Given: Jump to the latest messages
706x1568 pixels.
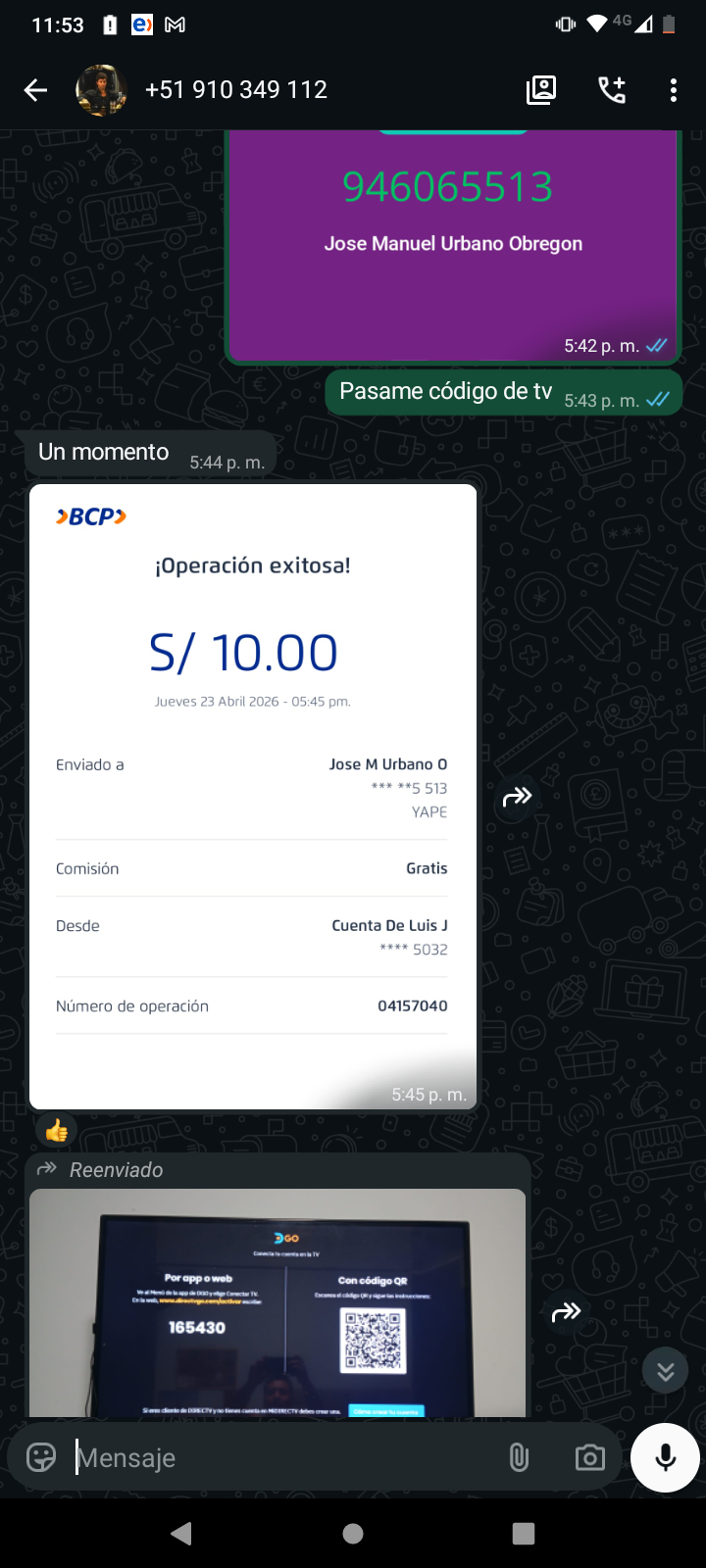Looking at the screenshot, I should 666,1371.
